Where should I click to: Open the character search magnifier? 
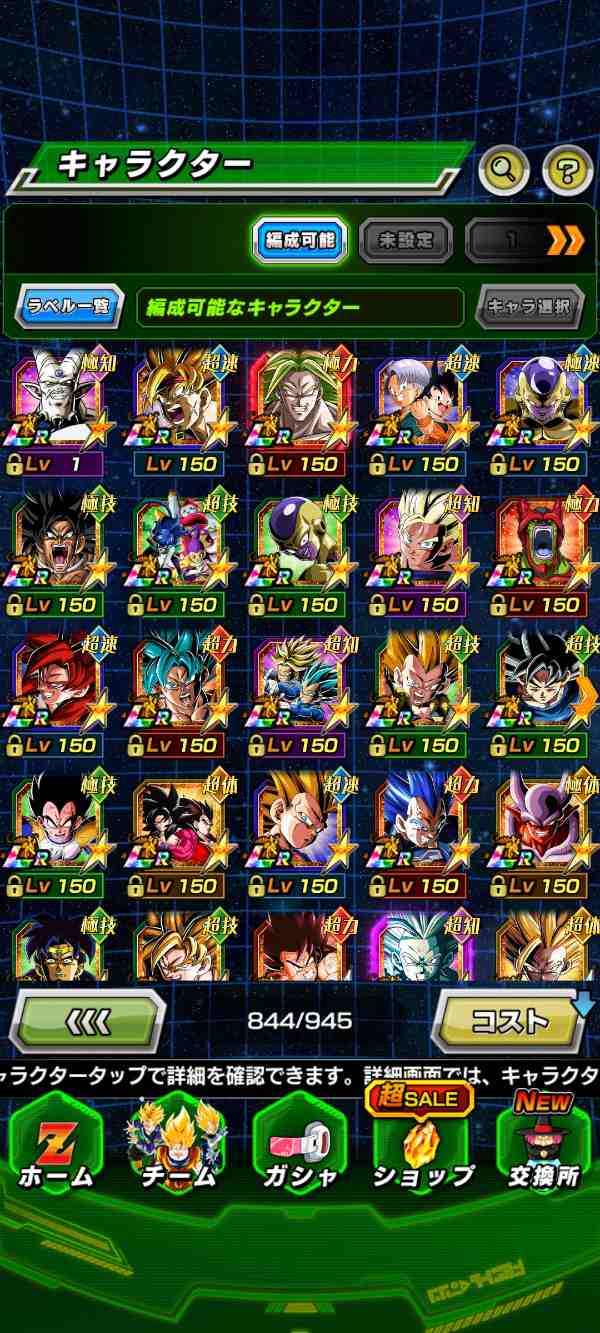503,171
